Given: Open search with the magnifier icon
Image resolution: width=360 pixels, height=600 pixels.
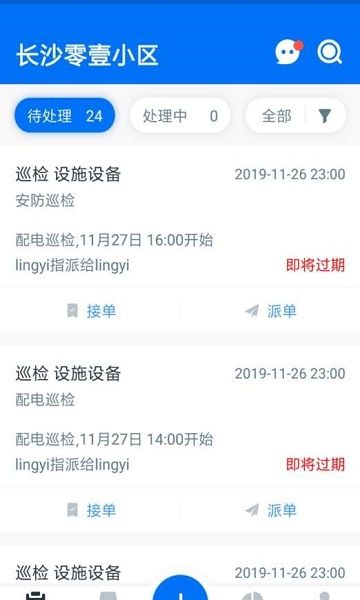Looking at the screenshot, I should [x=329, y=52].
